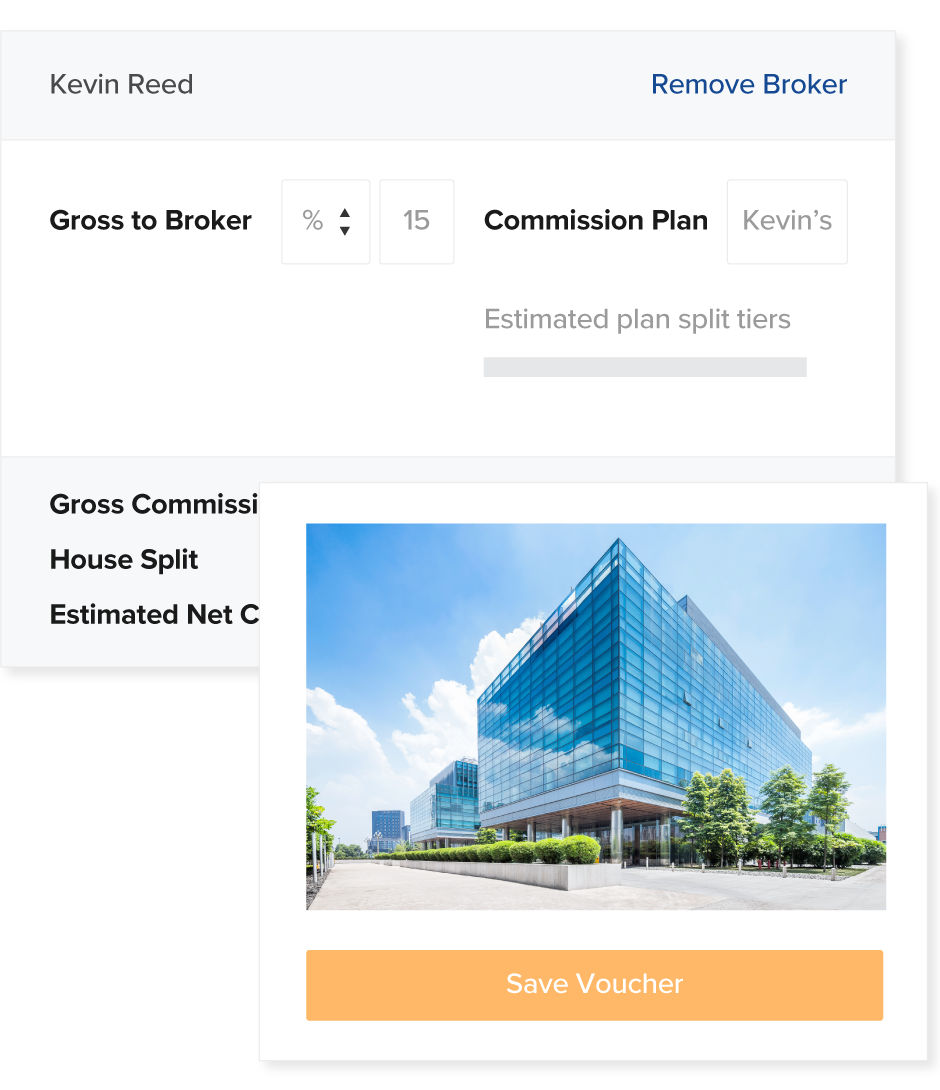The width and height of the screenshot is (940, 1090).
Task: Click the stepper up arrow to increase percentage
Action: (343, 214)
